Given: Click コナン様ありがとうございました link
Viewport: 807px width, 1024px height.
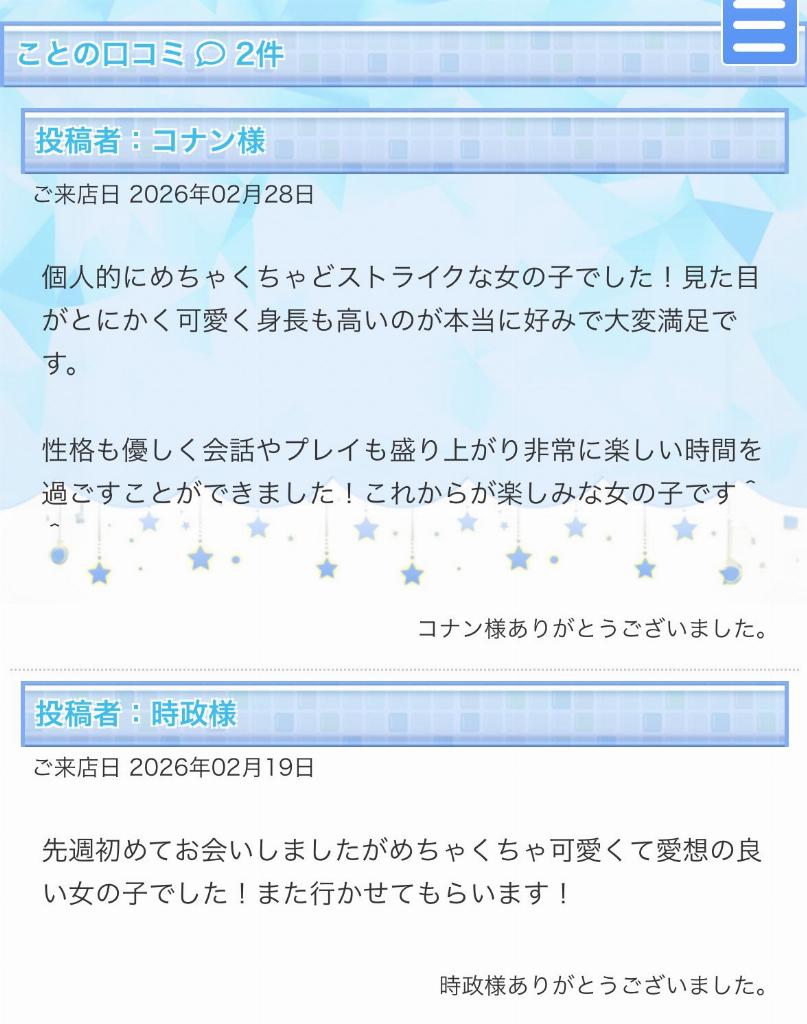Looking at the screenshot, I should 594,630.
